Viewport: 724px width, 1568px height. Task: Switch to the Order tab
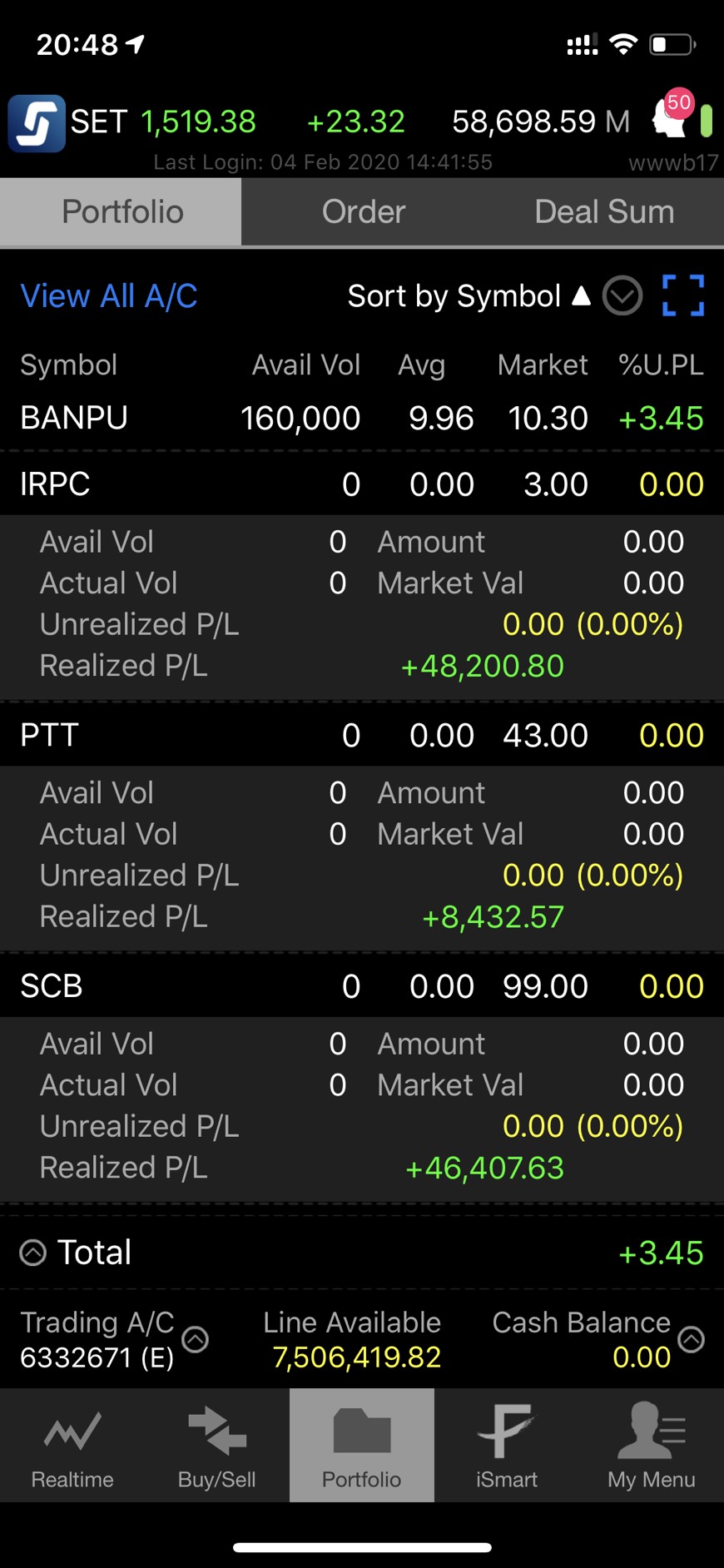coord(364,212)
